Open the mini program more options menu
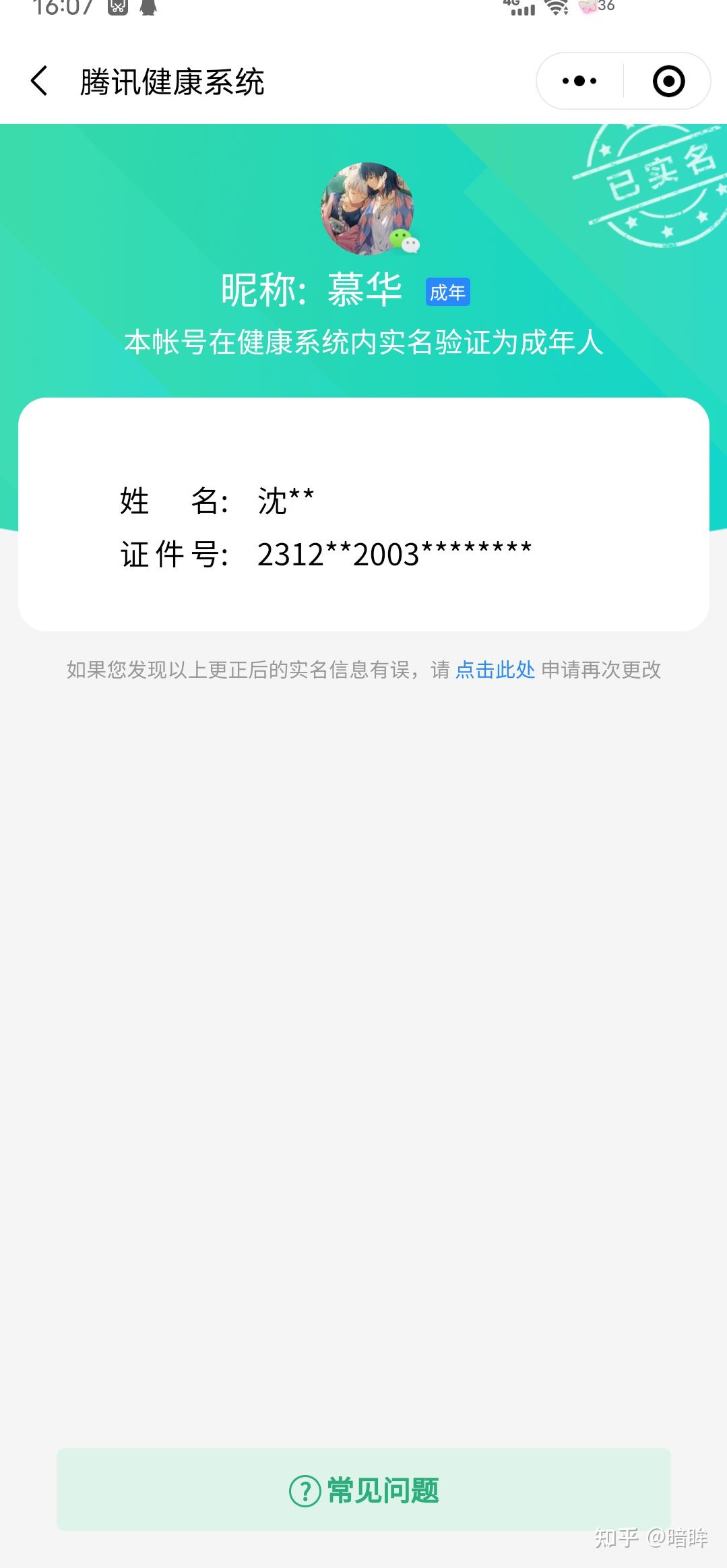Screen dimensions: 727x1568 pos(579,82)
